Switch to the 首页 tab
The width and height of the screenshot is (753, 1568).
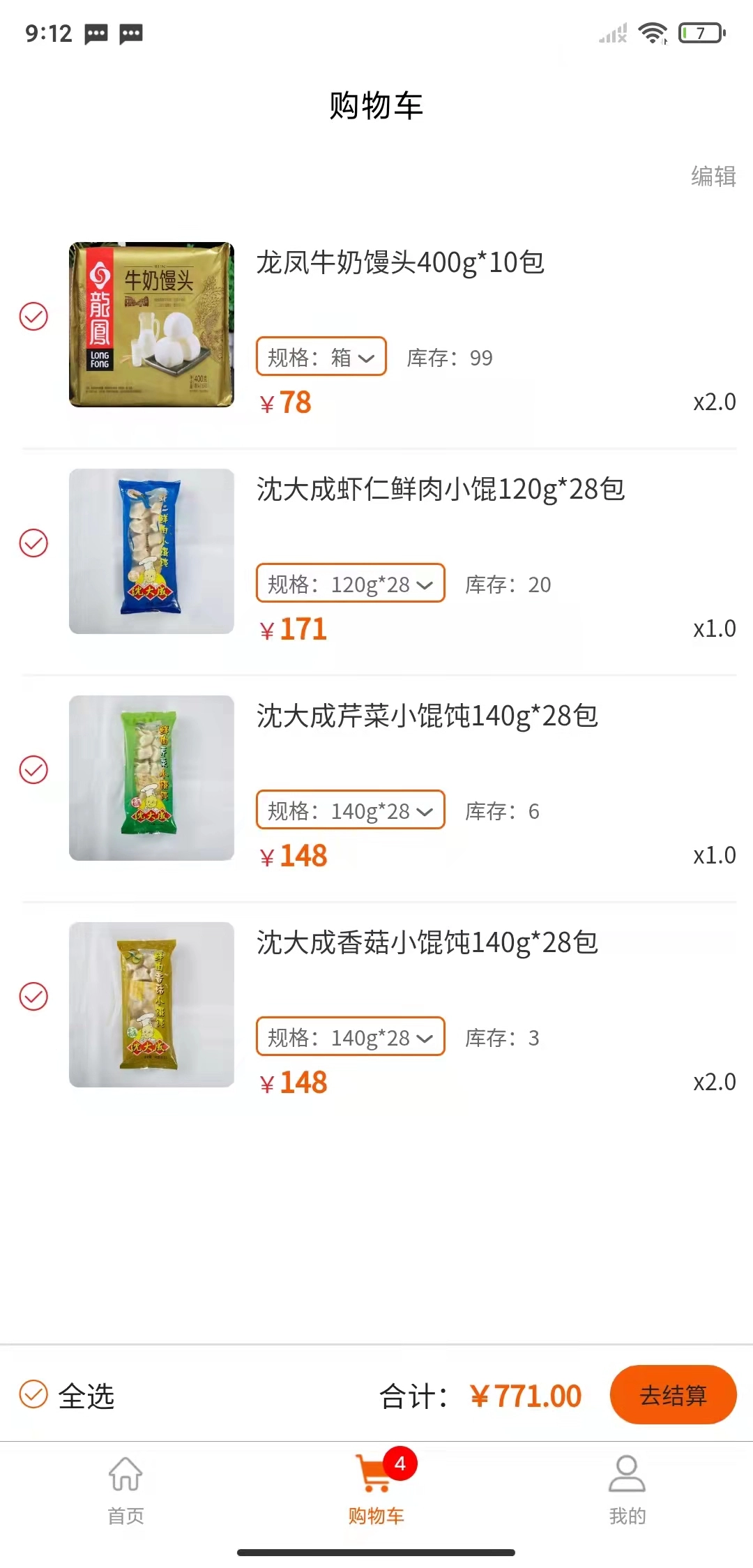(124, 1489)
